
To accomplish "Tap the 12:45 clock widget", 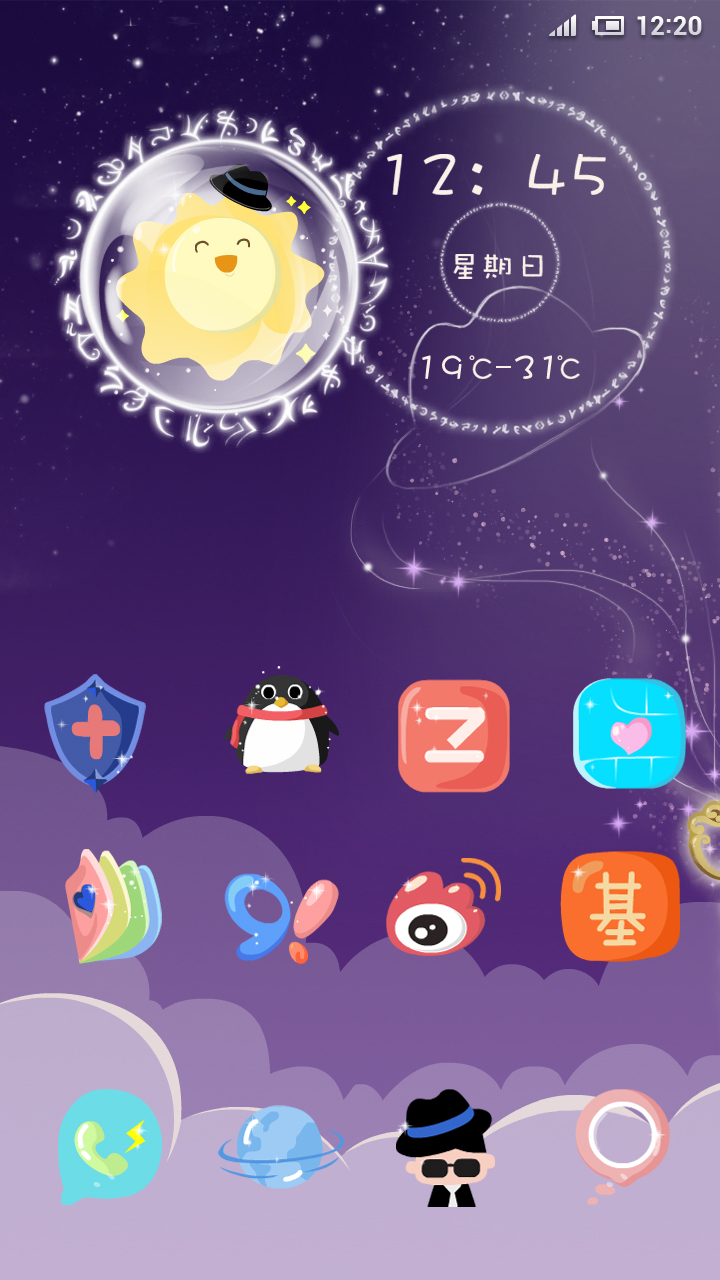I will click(497, 175).
